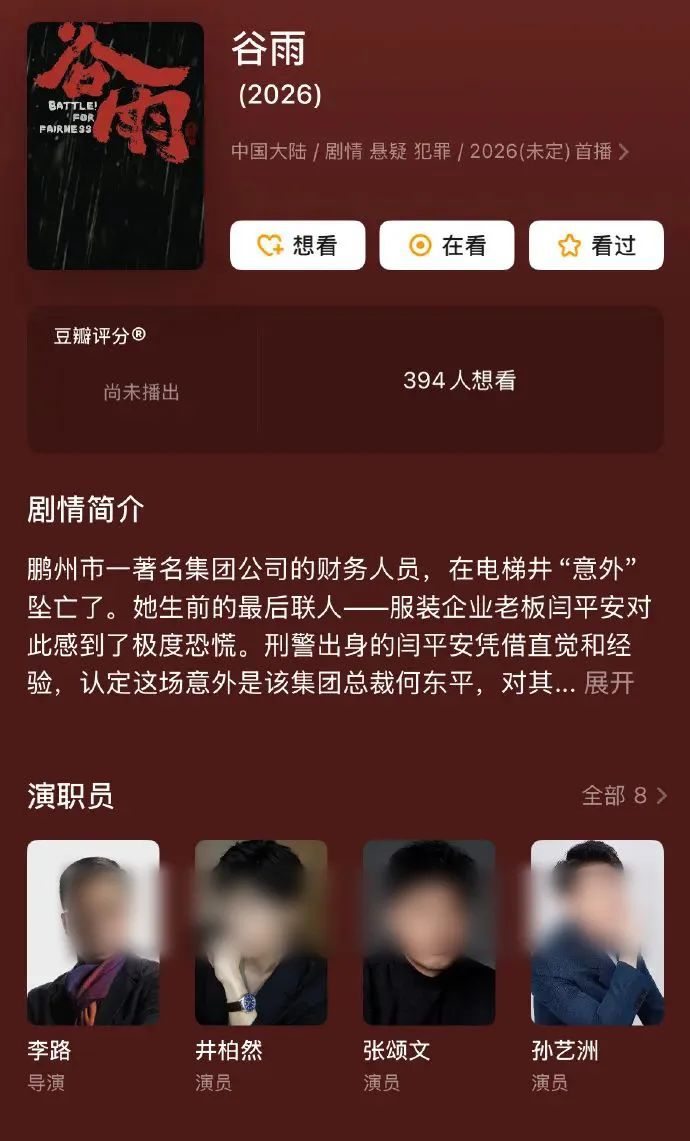
Task: Mark the show as 在看
Action: 446,246
